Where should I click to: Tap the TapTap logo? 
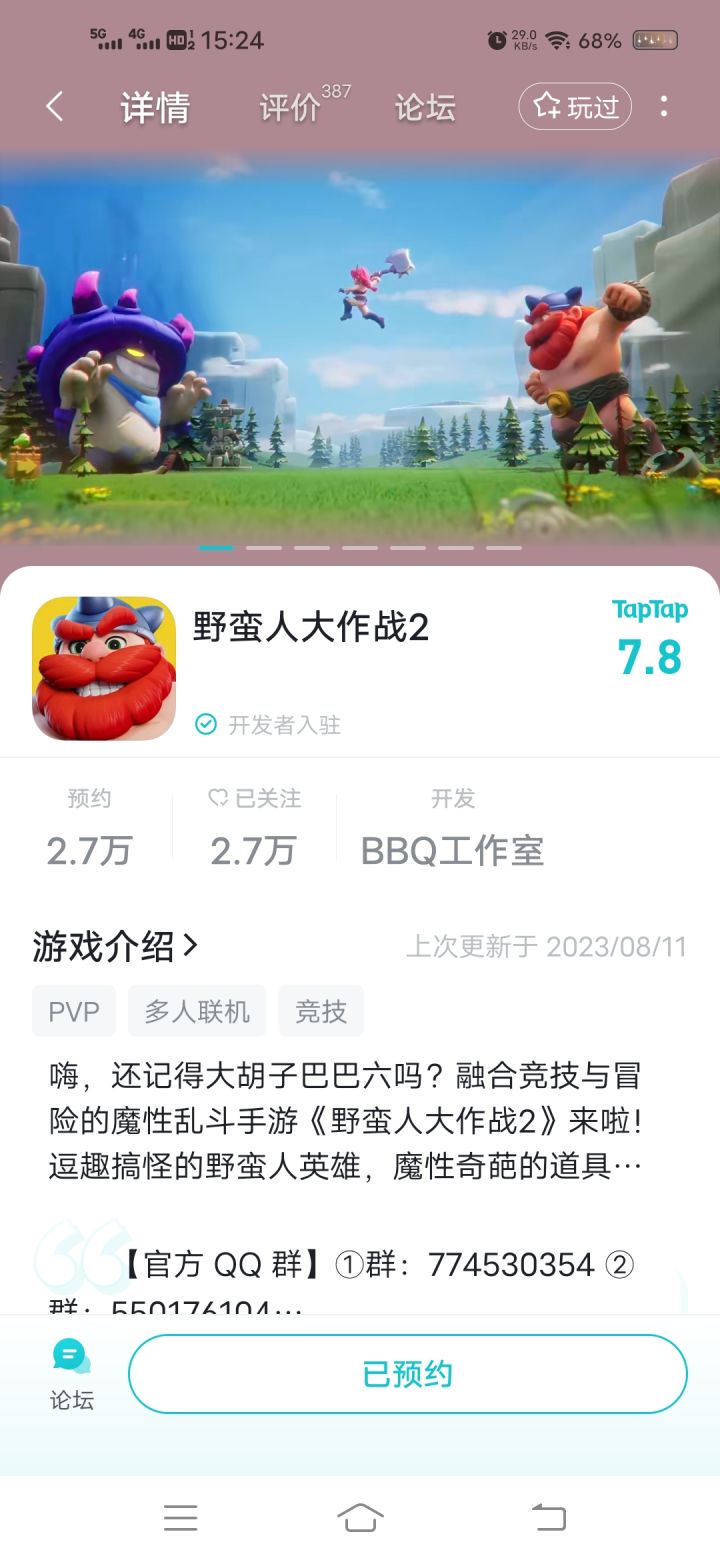pyautogui.click(x=648, y=610)
